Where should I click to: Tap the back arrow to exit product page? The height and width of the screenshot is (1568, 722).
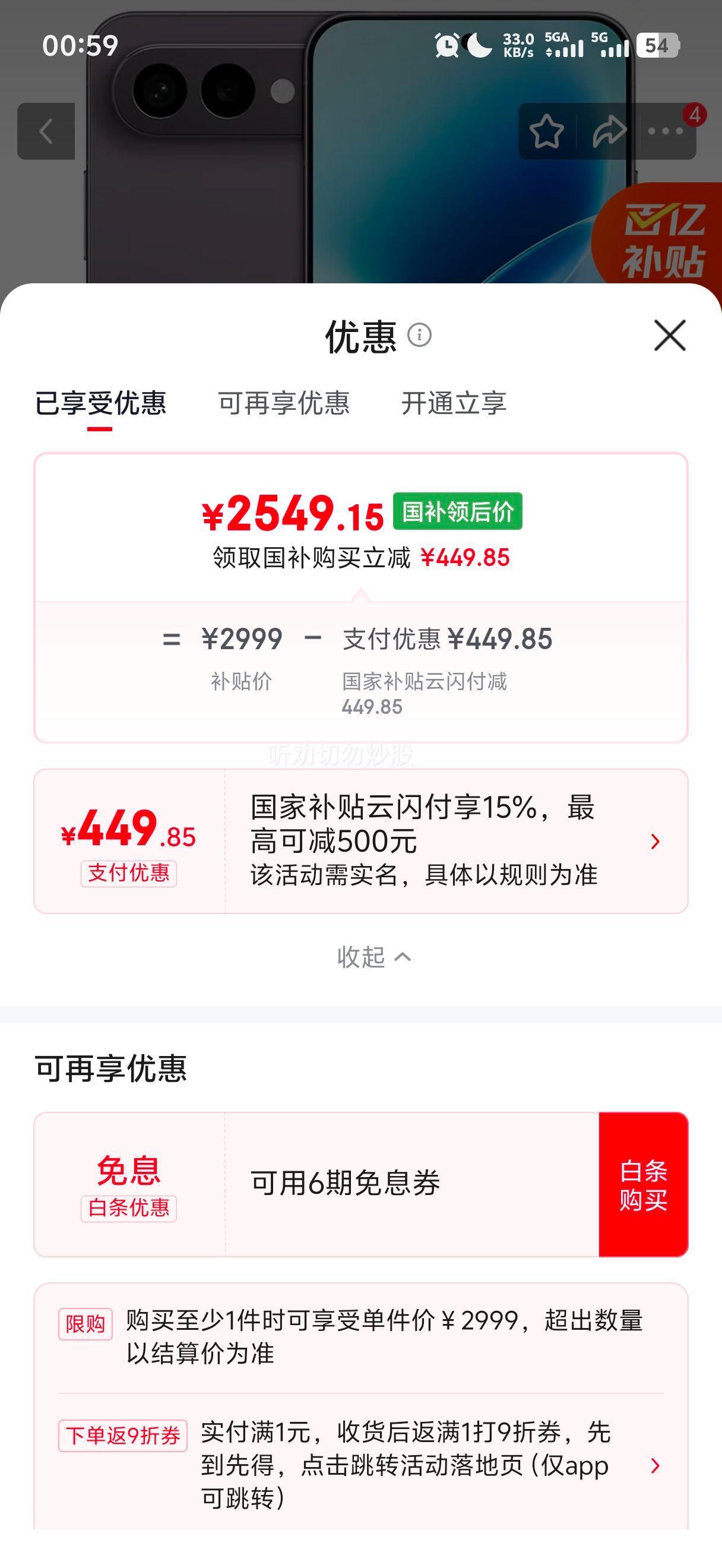(x=46, y=130)
